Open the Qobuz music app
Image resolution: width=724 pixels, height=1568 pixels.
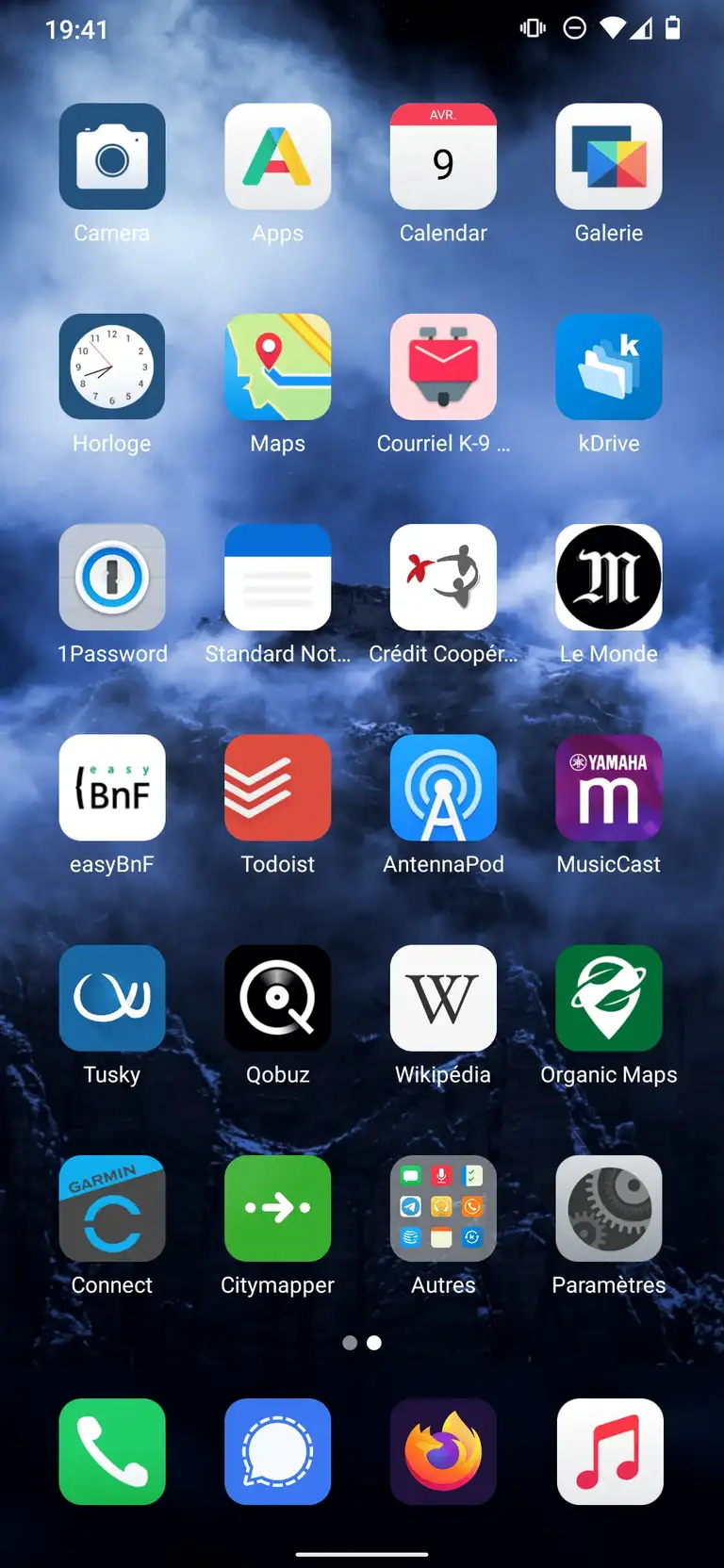[278, 998]
